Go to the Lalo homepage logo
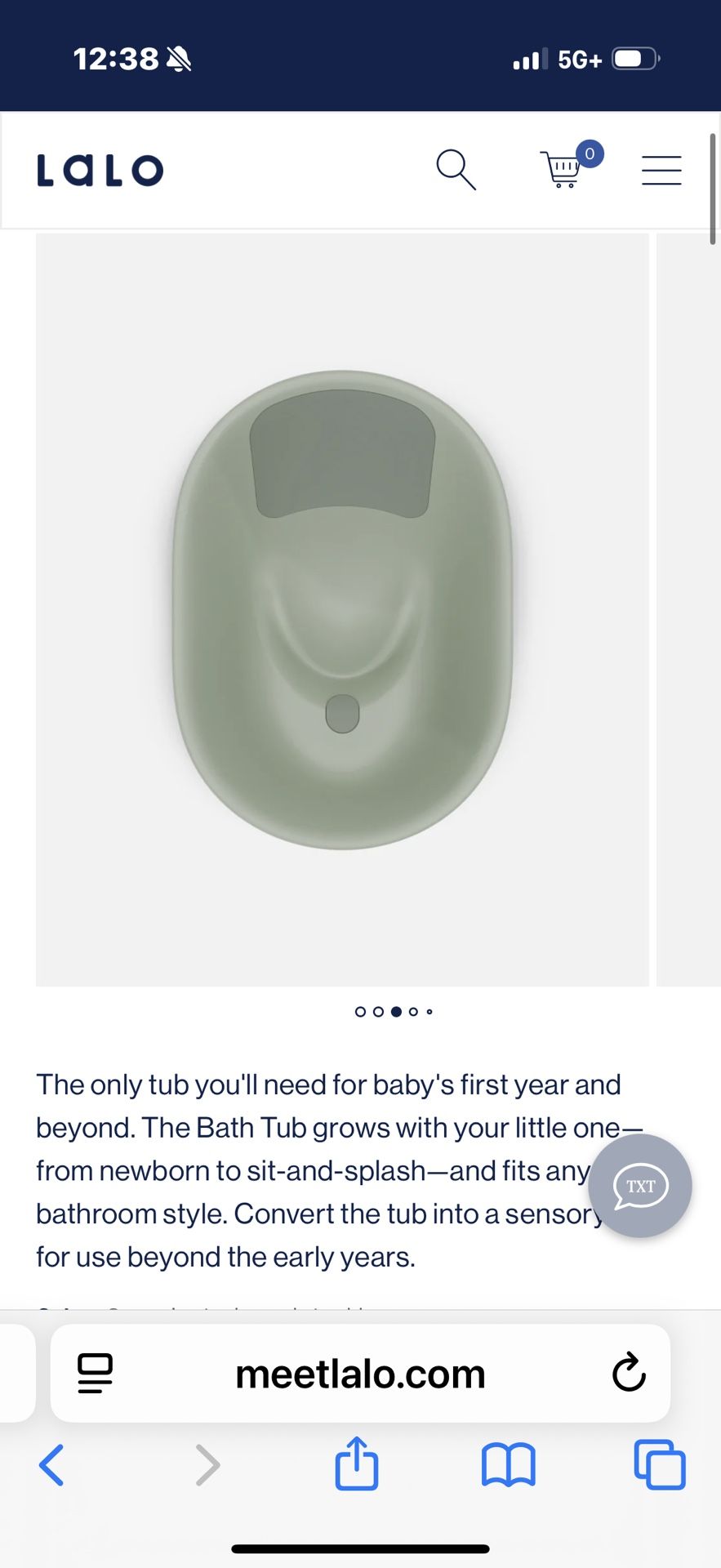The width and height of the screenshot is (721, 1568). click(x=100, y=171)
